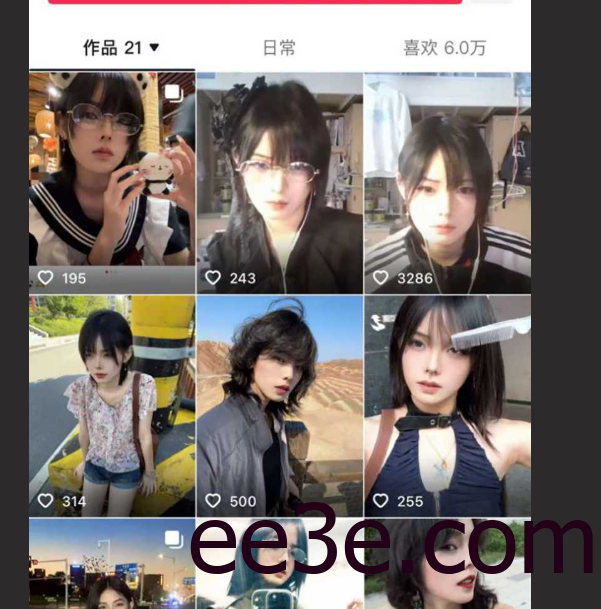Play the video with 243 likes
This screenshot has height=609, width=601.
tap(279, 180)
